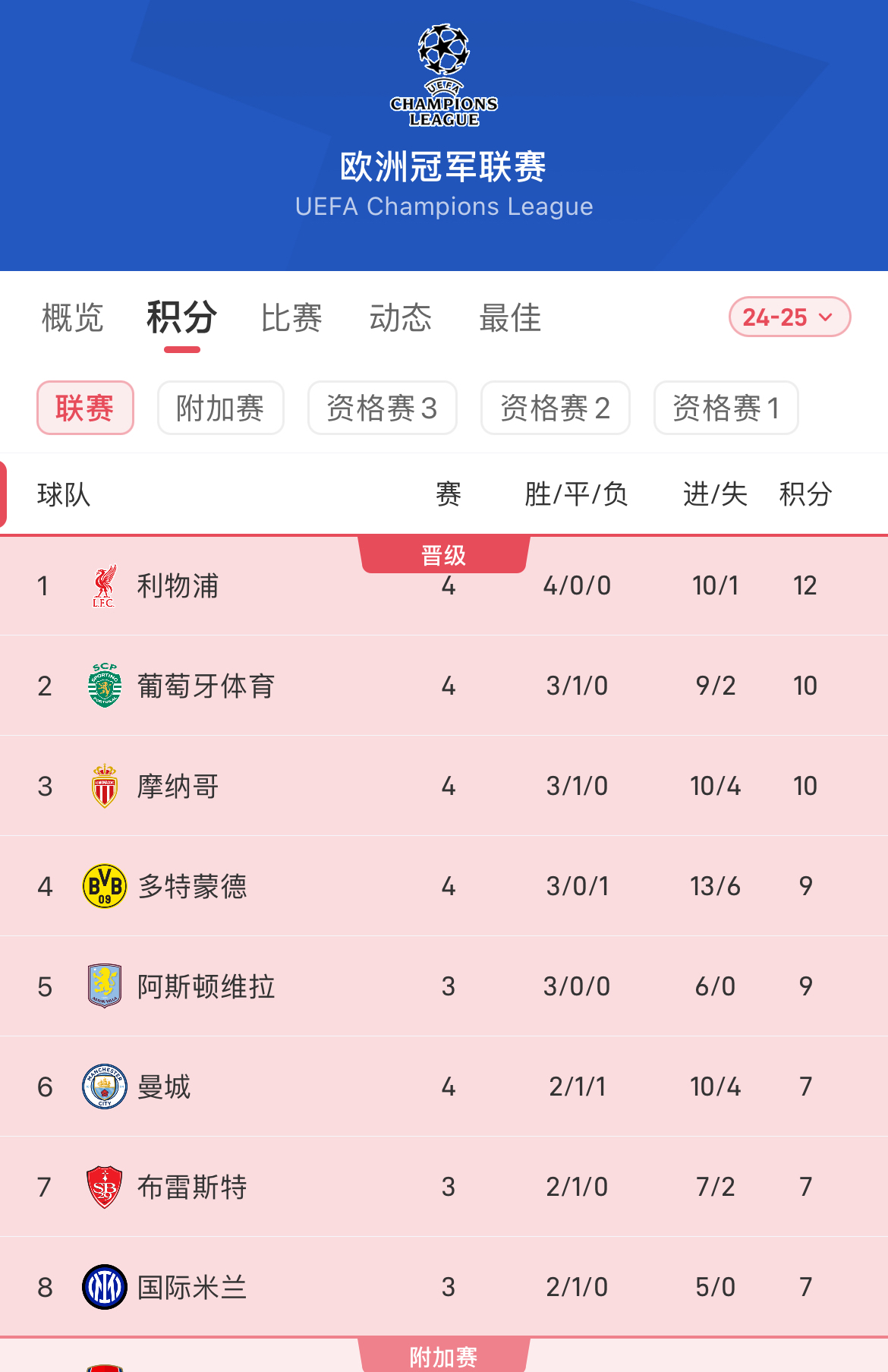Select the 资格赛3 qualifier stage
Screen dimensions: 888x1372
click(x=382, y=408)
